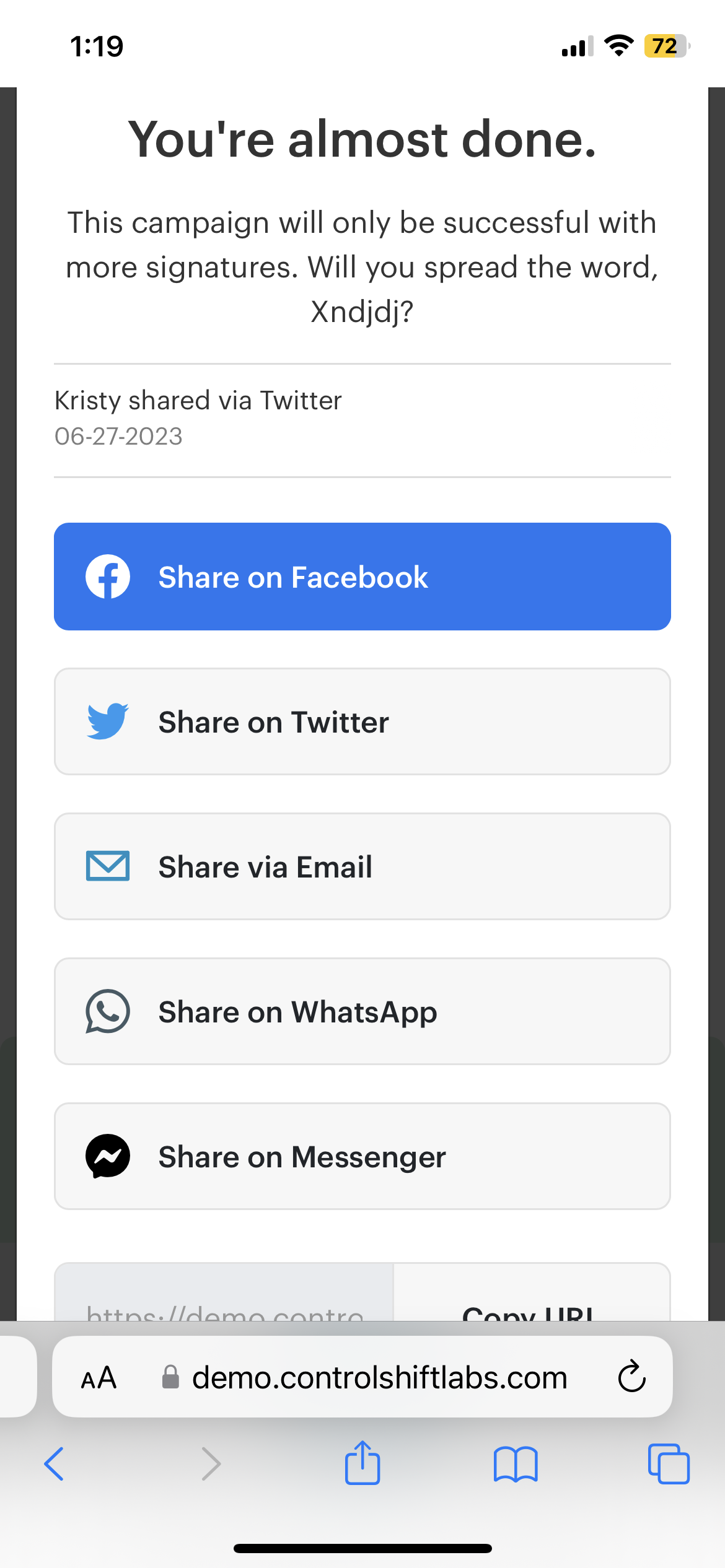Open the Safari share sheet
This screenshot has width=725, height=1568.
362,1463
